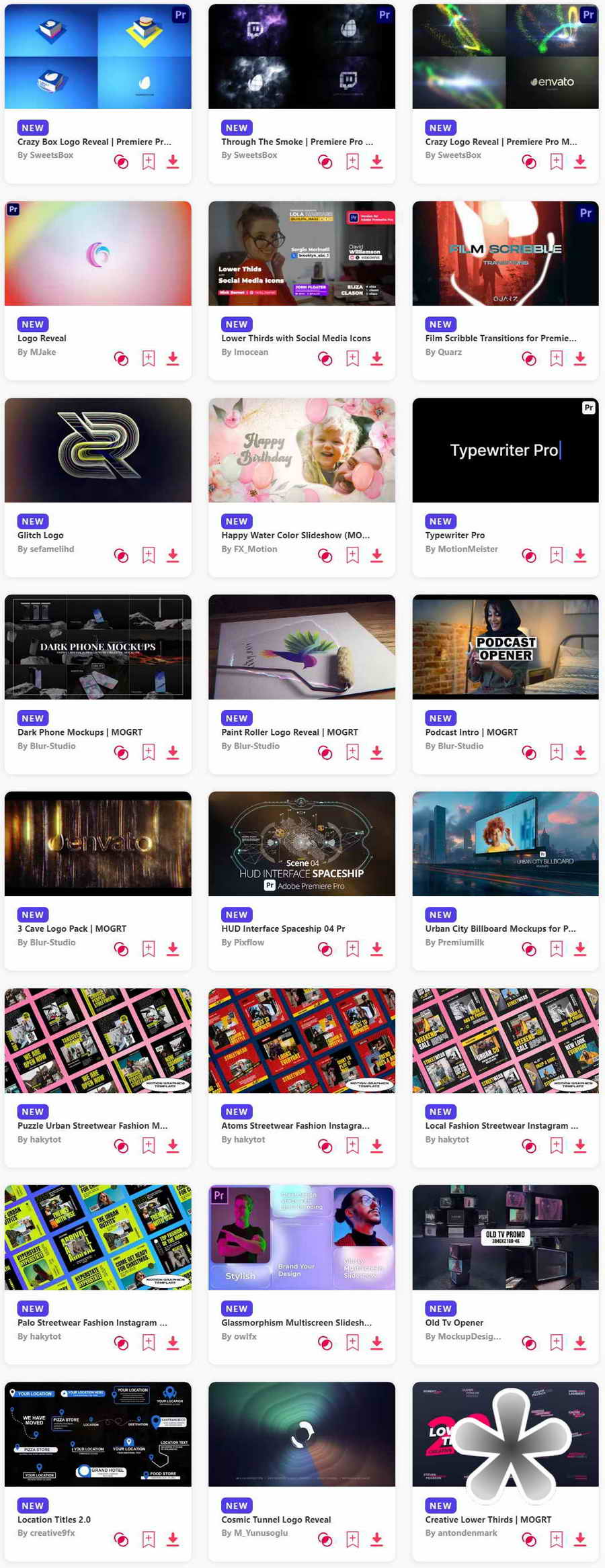Download Crazy Box Logo Reveal template
Image resolution: width=605 pixels, height=1568 pixels.
pyautogui.click(x=173, y=162)
